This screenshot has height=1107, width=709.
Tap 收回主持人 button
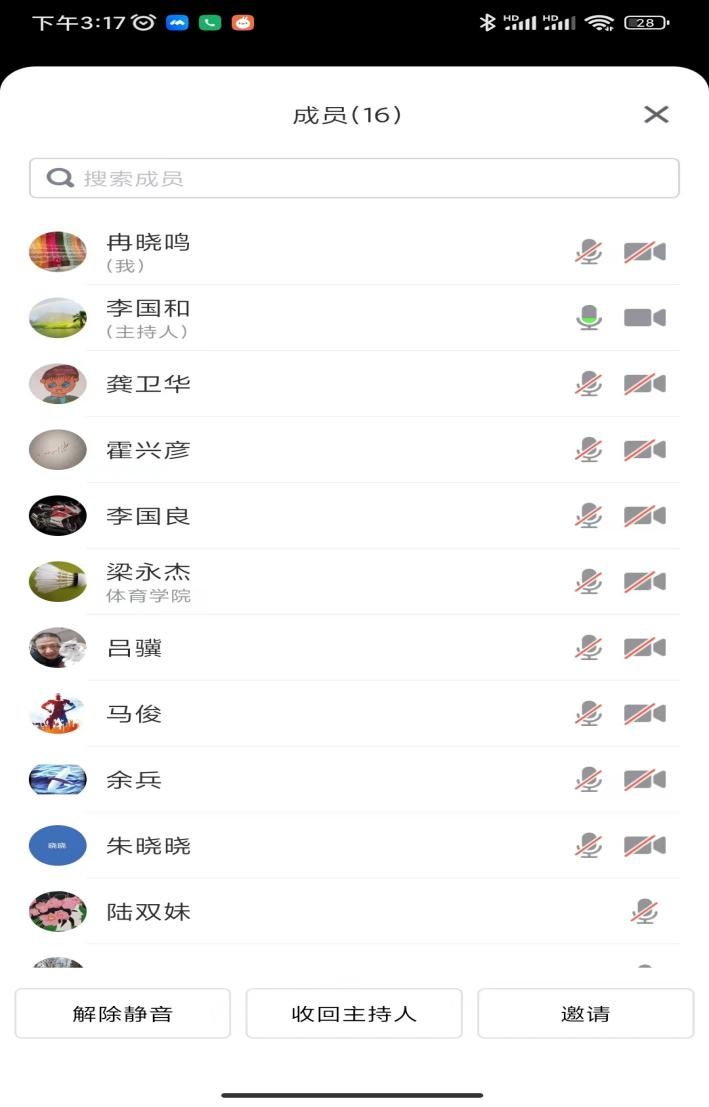(x=354, y=1013)
